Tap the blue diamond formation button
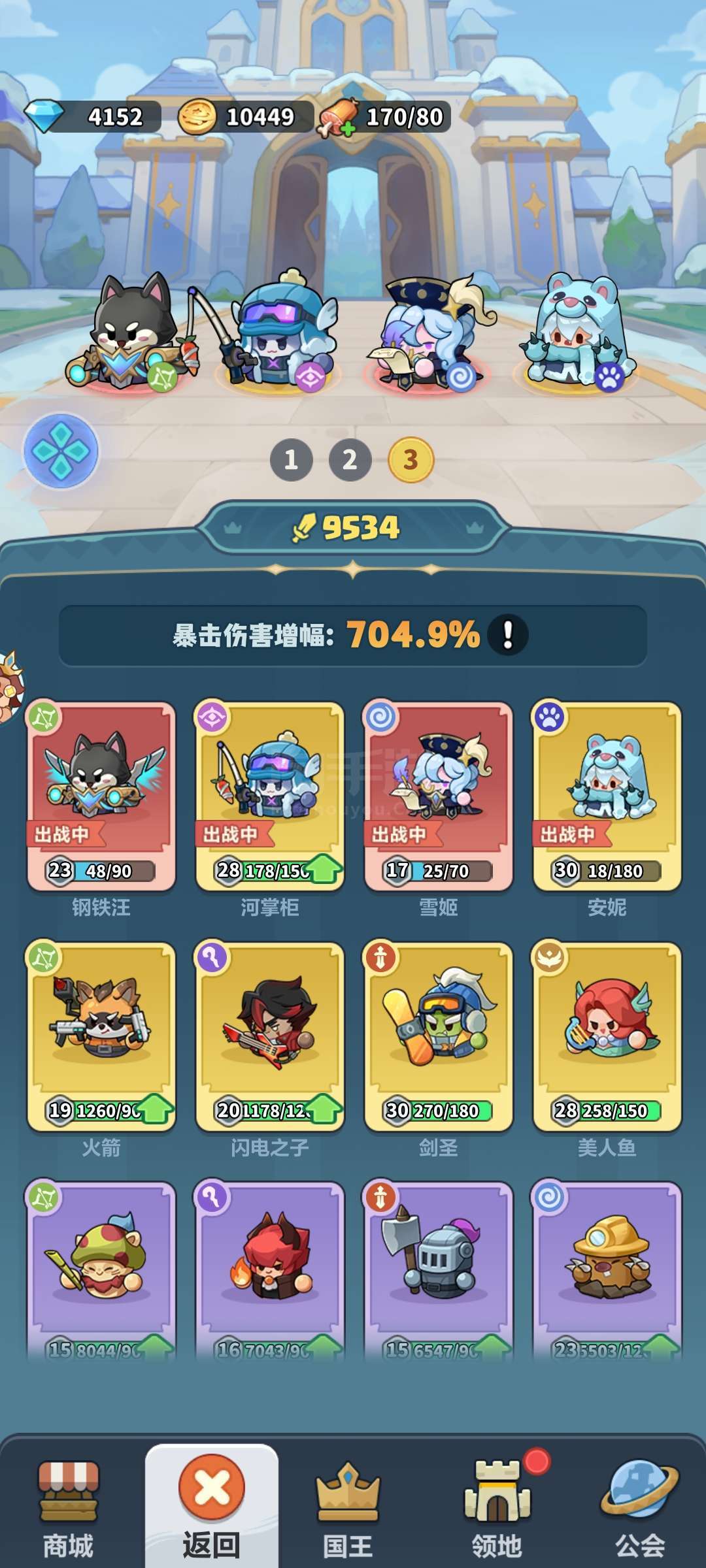Image resolution: width=706 pixels, height=1568 pixels. tap(61, 451)
